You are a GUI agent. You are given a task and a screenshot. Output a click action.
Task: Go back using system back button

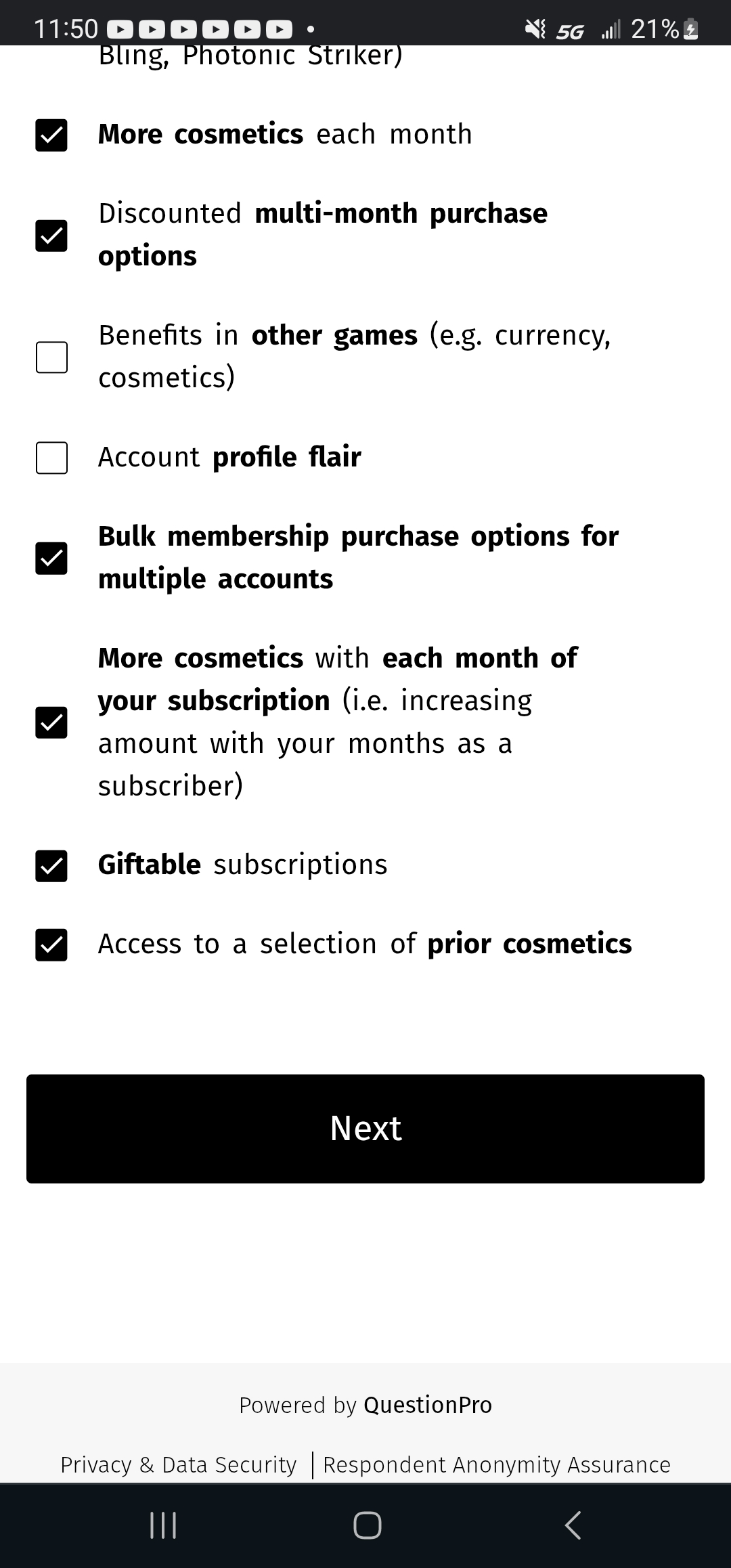click(x=573, y=1525)
